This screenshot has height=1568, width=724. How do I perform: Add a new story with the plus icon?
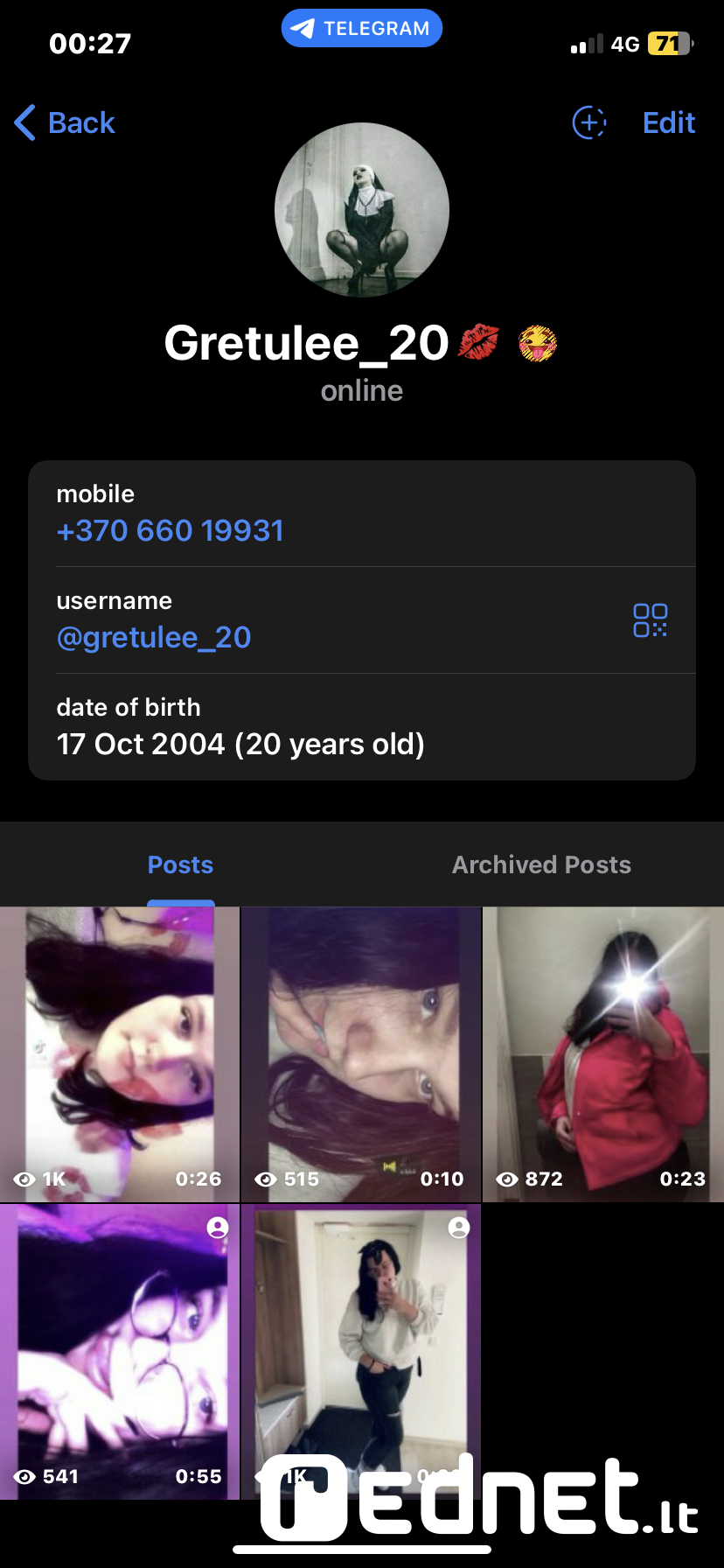coord(589,123)
